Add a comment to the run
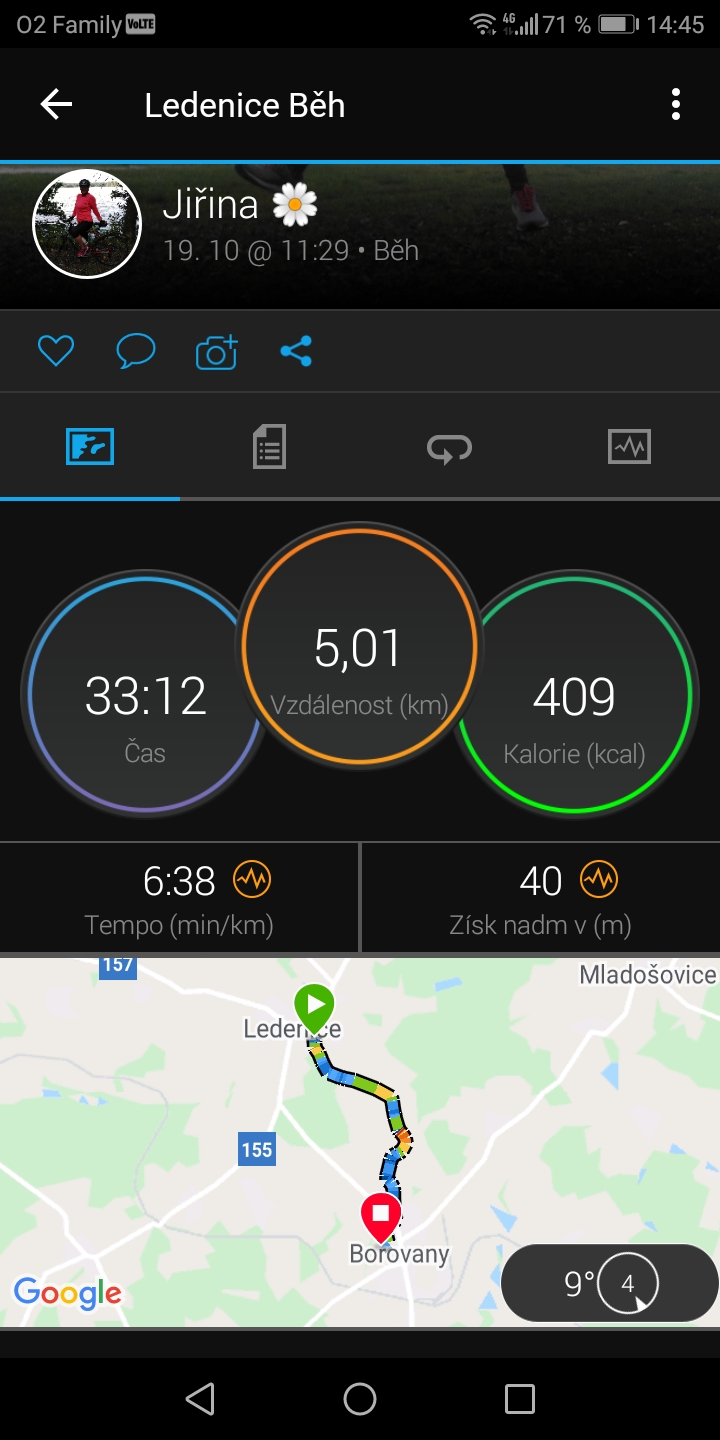720x1440 pixels. tap(135, 351)
